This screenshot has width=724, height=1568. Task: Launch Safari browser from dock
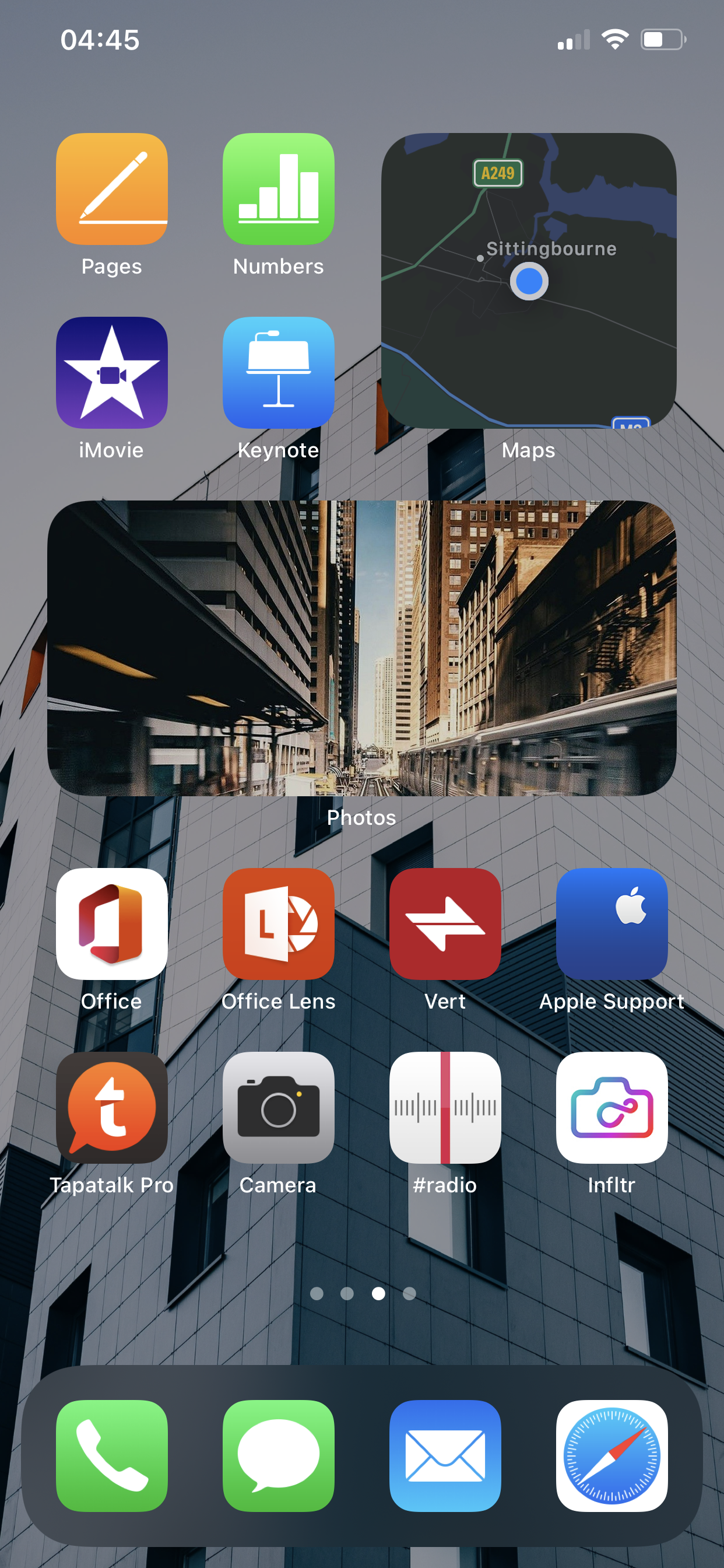(611, 1455)
